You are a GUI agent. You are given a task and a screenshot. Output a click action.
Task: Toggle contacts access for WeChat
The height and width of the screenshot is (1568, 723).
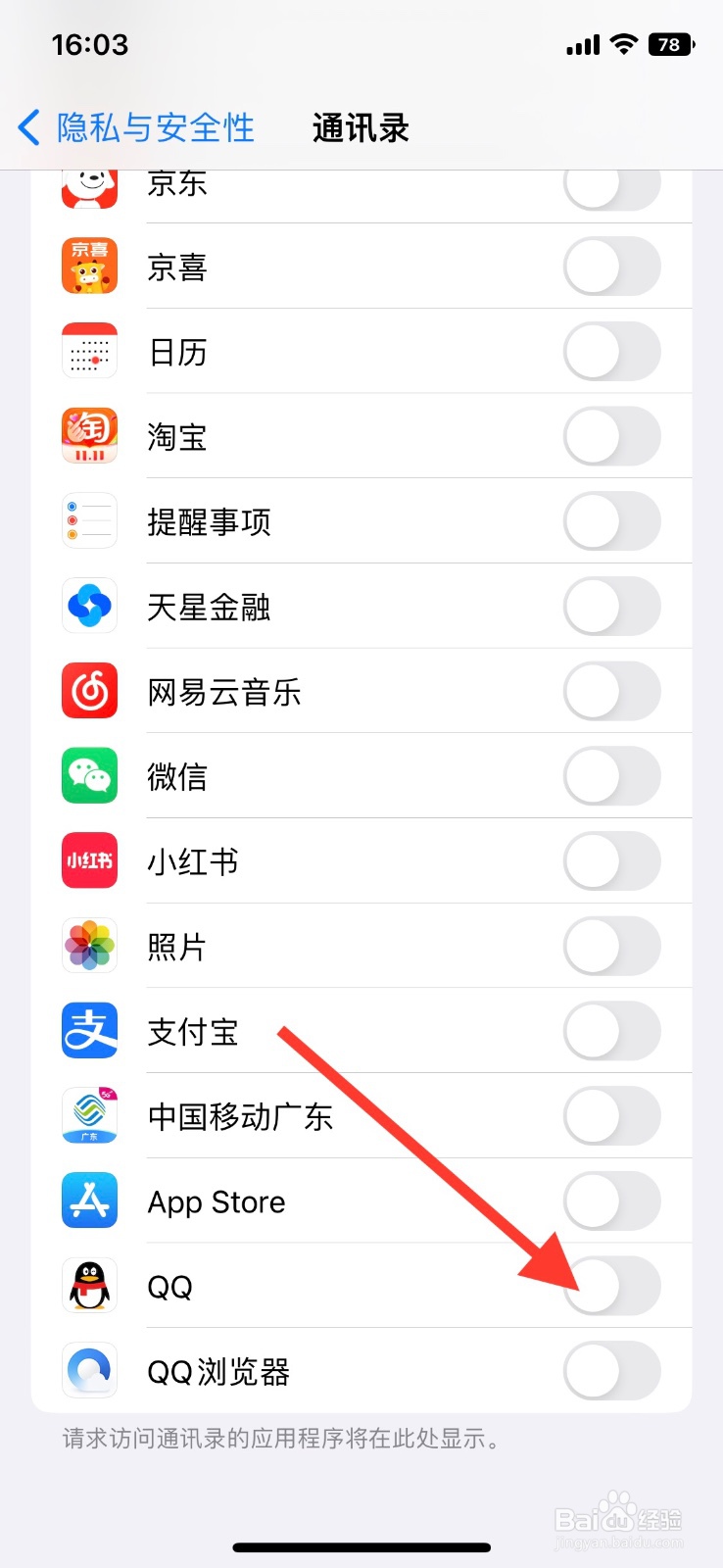611,775
